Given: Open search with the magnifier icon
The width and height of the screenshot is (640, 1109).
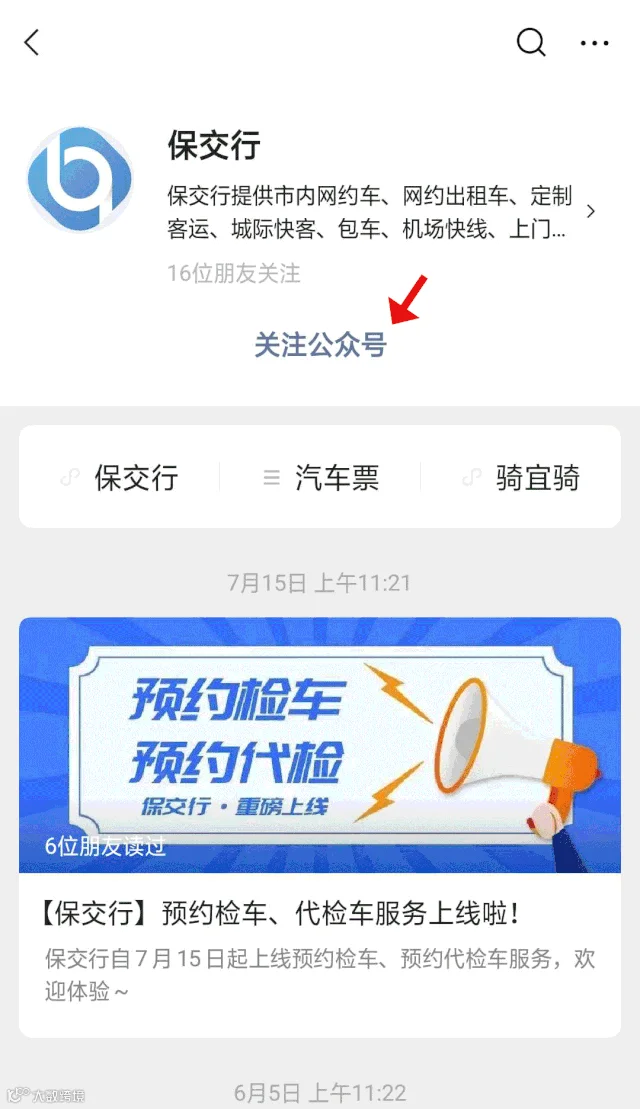Looking at the screenshot, I should (x=531, y=43).
